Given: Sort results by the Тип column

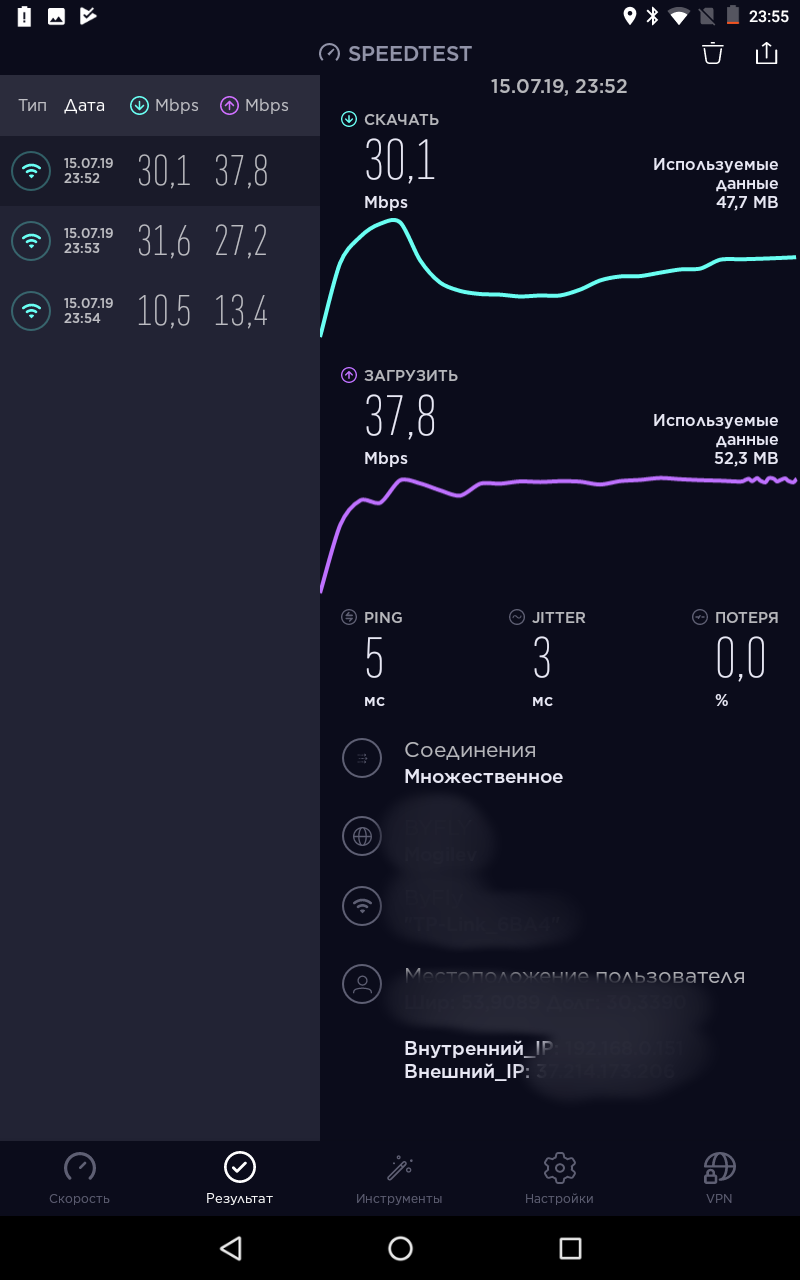Looking at the screenshot, I should coord(32,106).
